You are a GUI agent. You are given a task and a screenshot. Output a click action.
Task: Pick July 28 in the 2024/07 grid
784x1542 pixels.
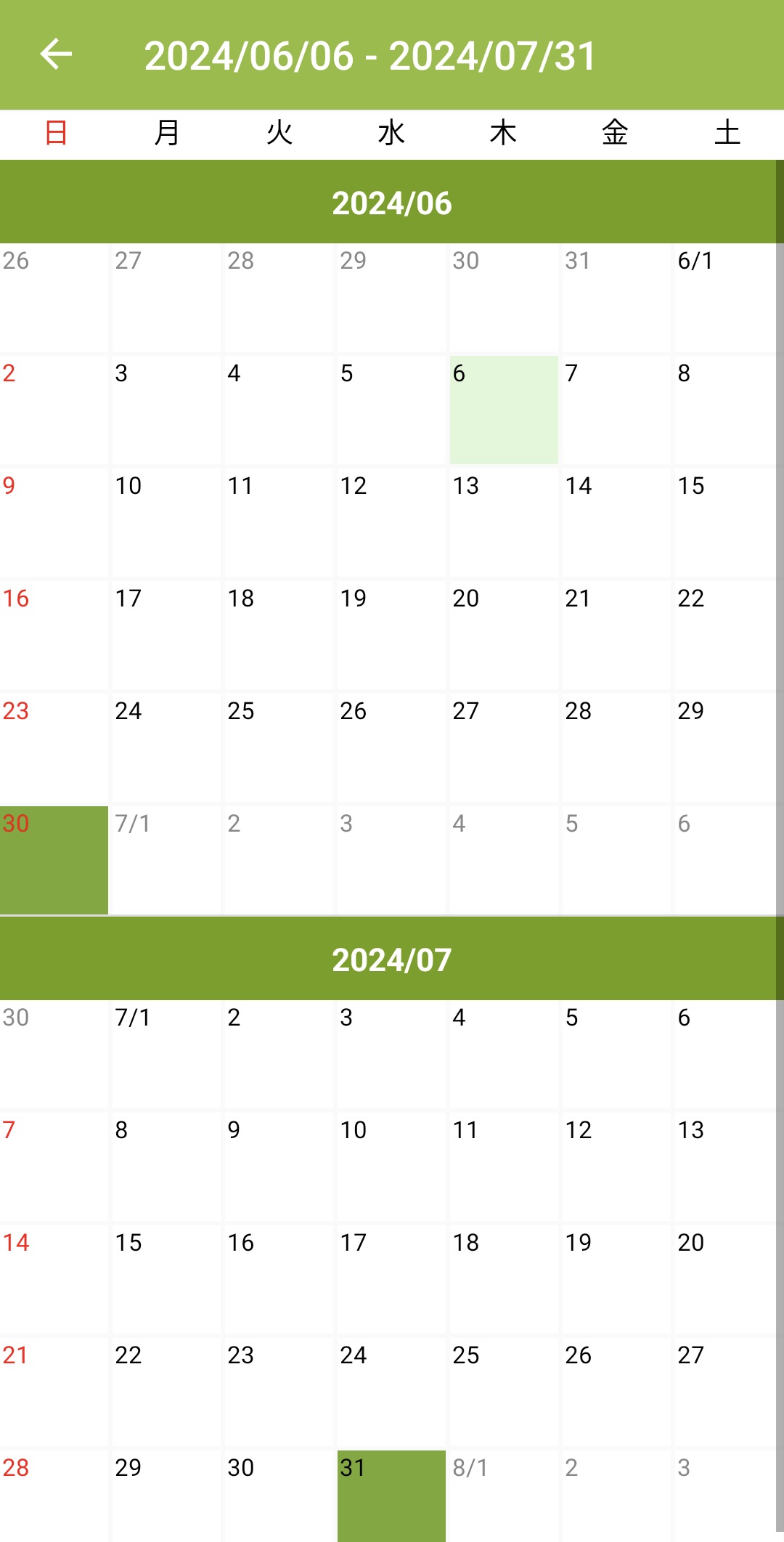click(54, 1495)
